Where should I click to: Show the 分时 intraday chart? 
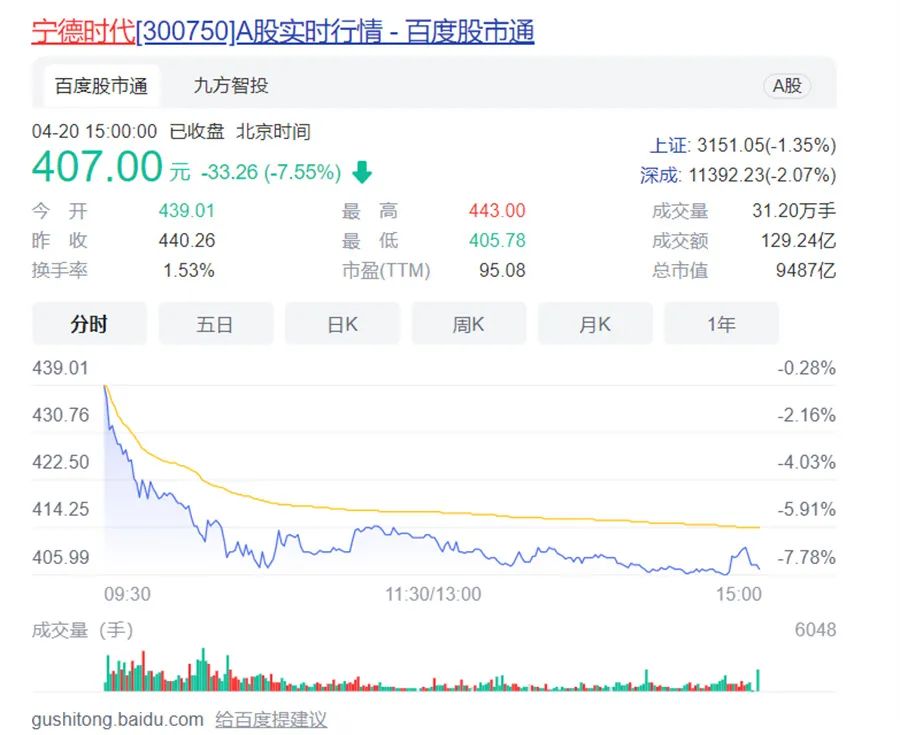(89, 324)
